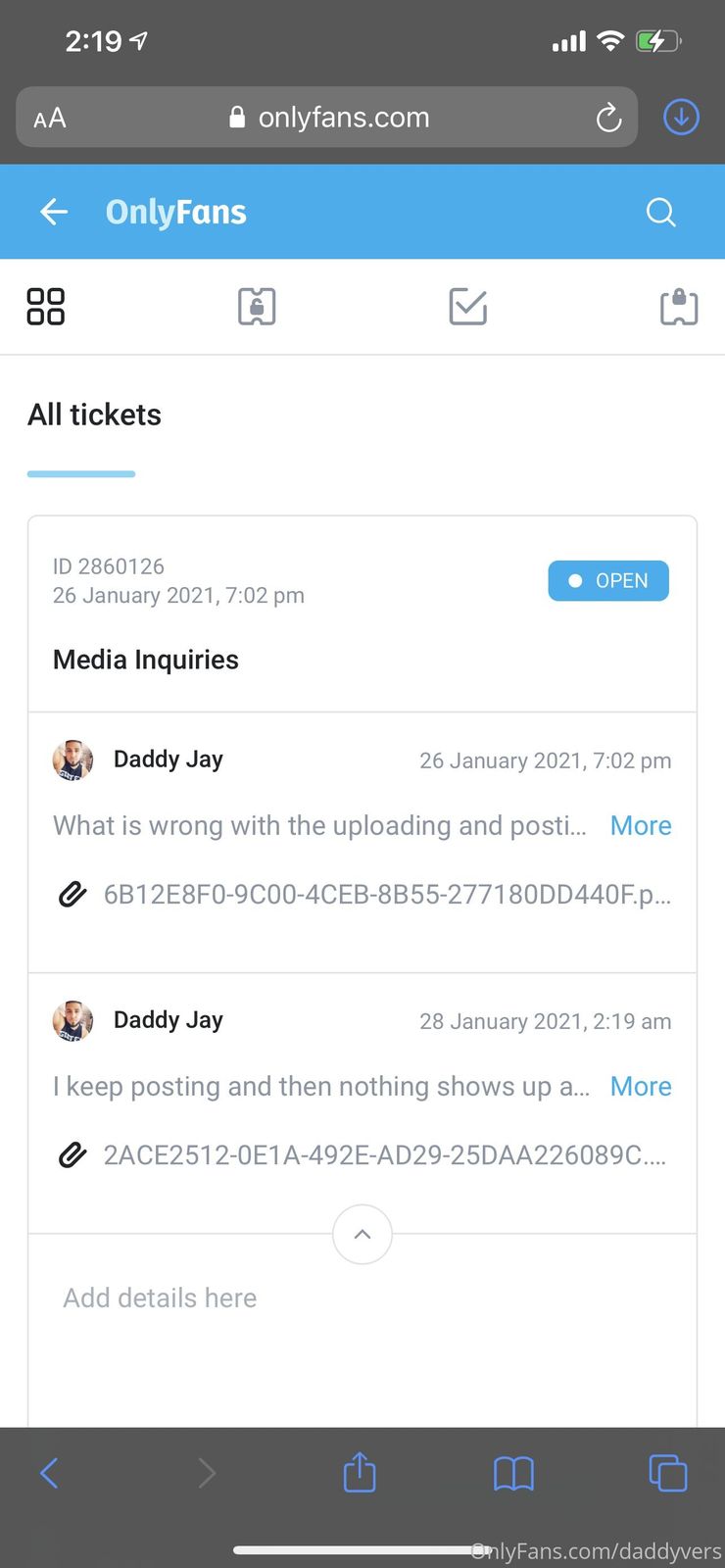Screen dimensions: 725x1568
Task: Show all open Safari tabs
Action: coord(667,1472)
